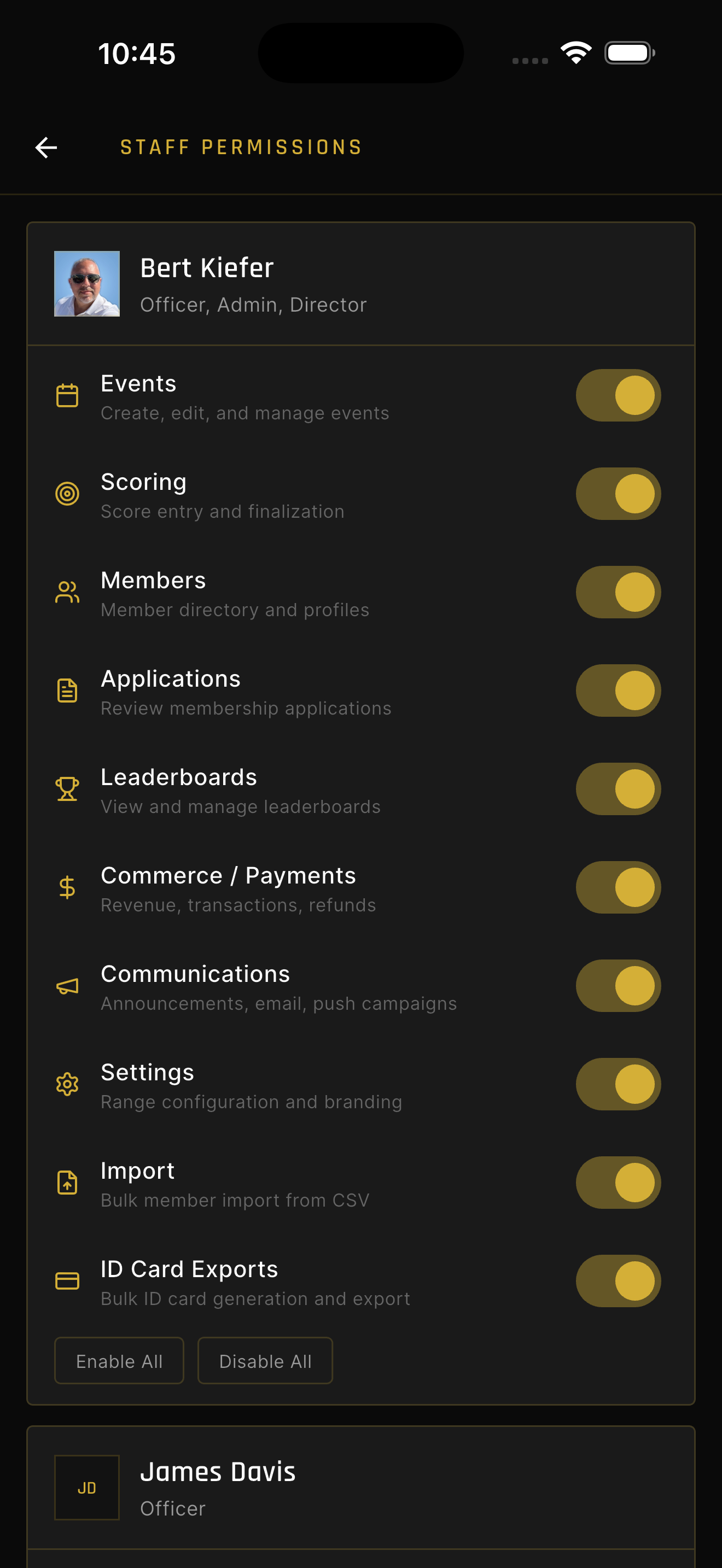Click the Leaderboards trophy icon
The height and width of the screenshot is (1568, 722).
pyautogui.click(x=67, y=789)
